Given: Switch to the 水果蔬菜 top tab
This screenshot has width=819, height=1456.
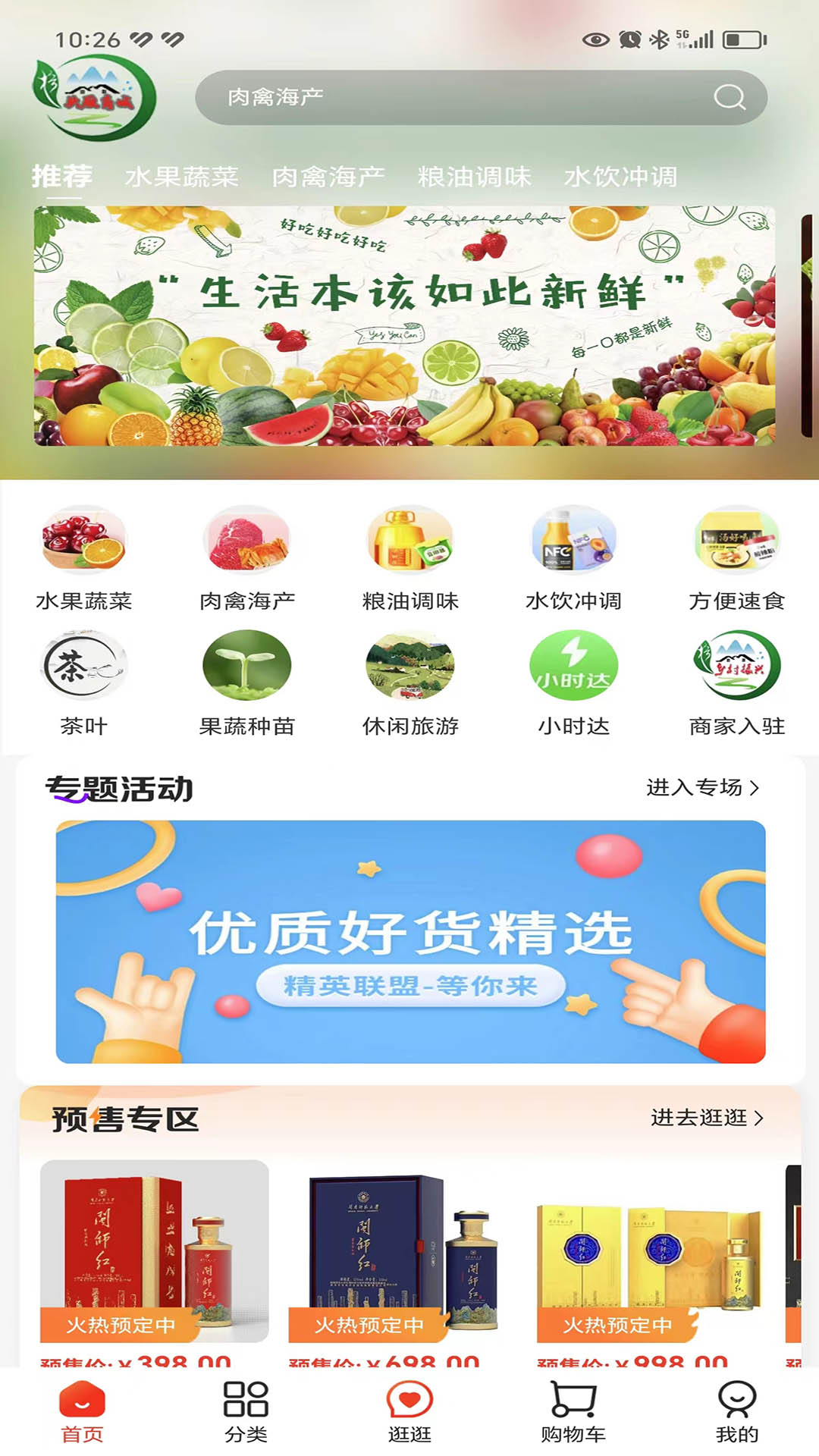Looking at the screenshot, I should coord(181,177).
